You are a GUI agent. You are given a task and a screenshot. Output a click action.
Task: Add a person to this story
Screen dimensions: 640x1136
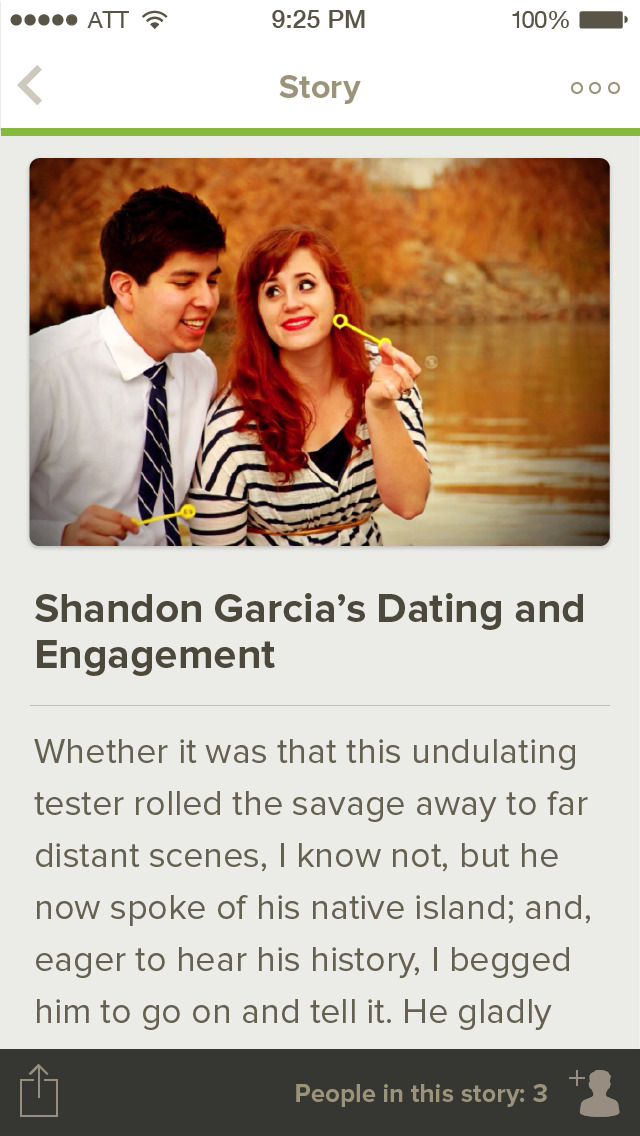pos(596,1092)
